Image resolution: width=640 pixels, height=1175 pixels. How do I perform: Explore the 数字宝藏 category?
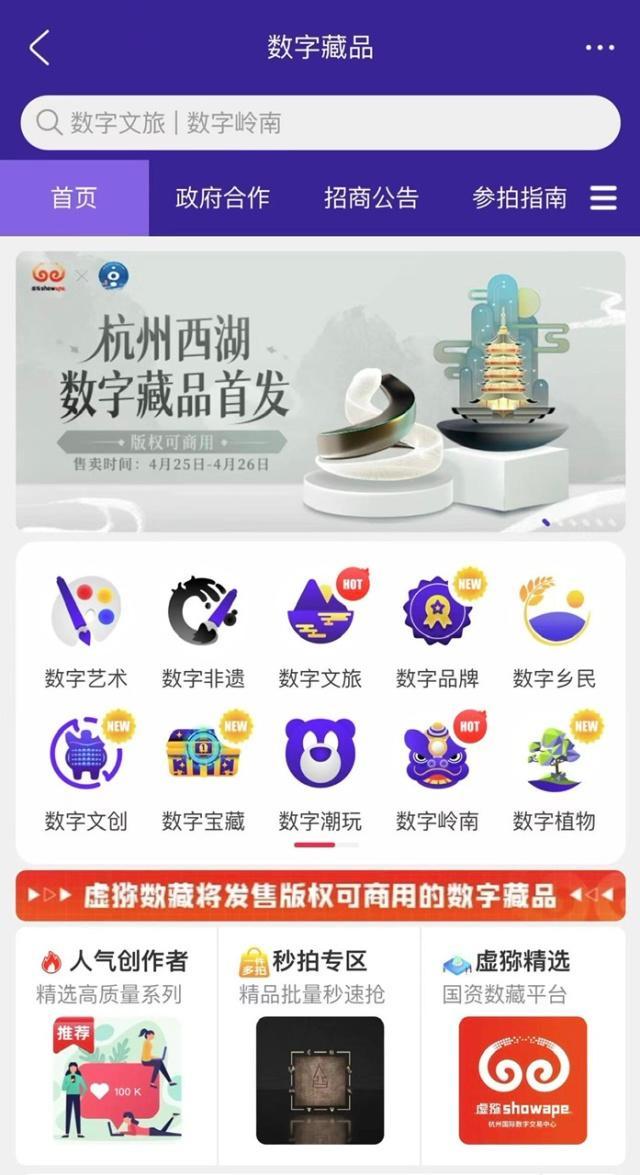[x=203, y=774]
